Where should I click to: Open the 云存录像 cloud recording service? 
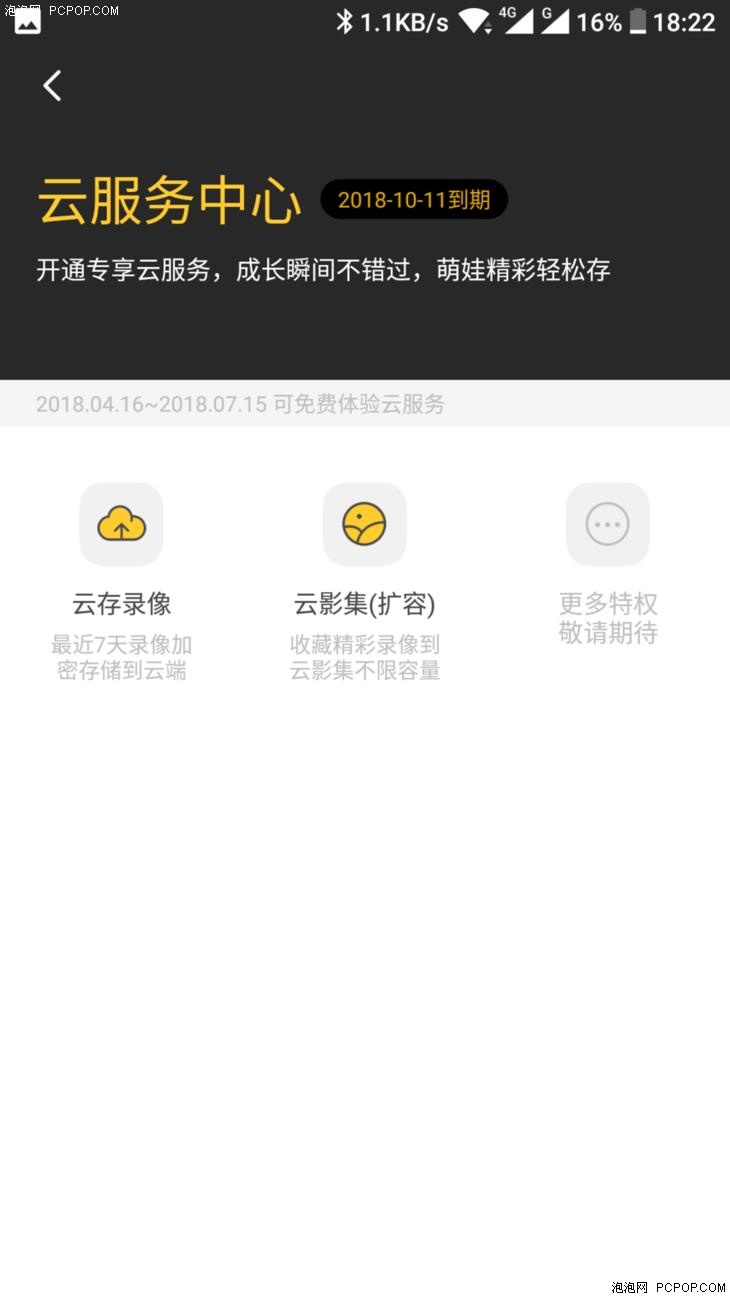[121, 524]
